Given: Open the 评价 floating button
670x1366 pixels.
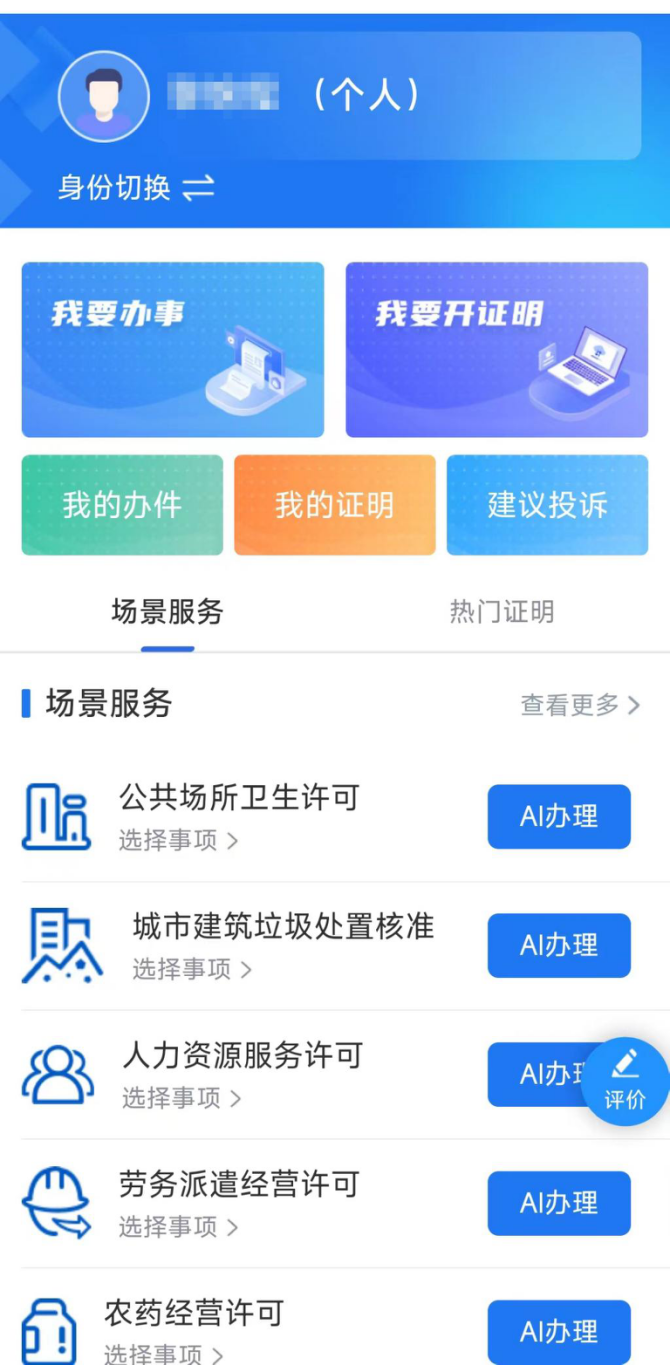Looking at the screenshot, I should click(x=625, y=1081).
